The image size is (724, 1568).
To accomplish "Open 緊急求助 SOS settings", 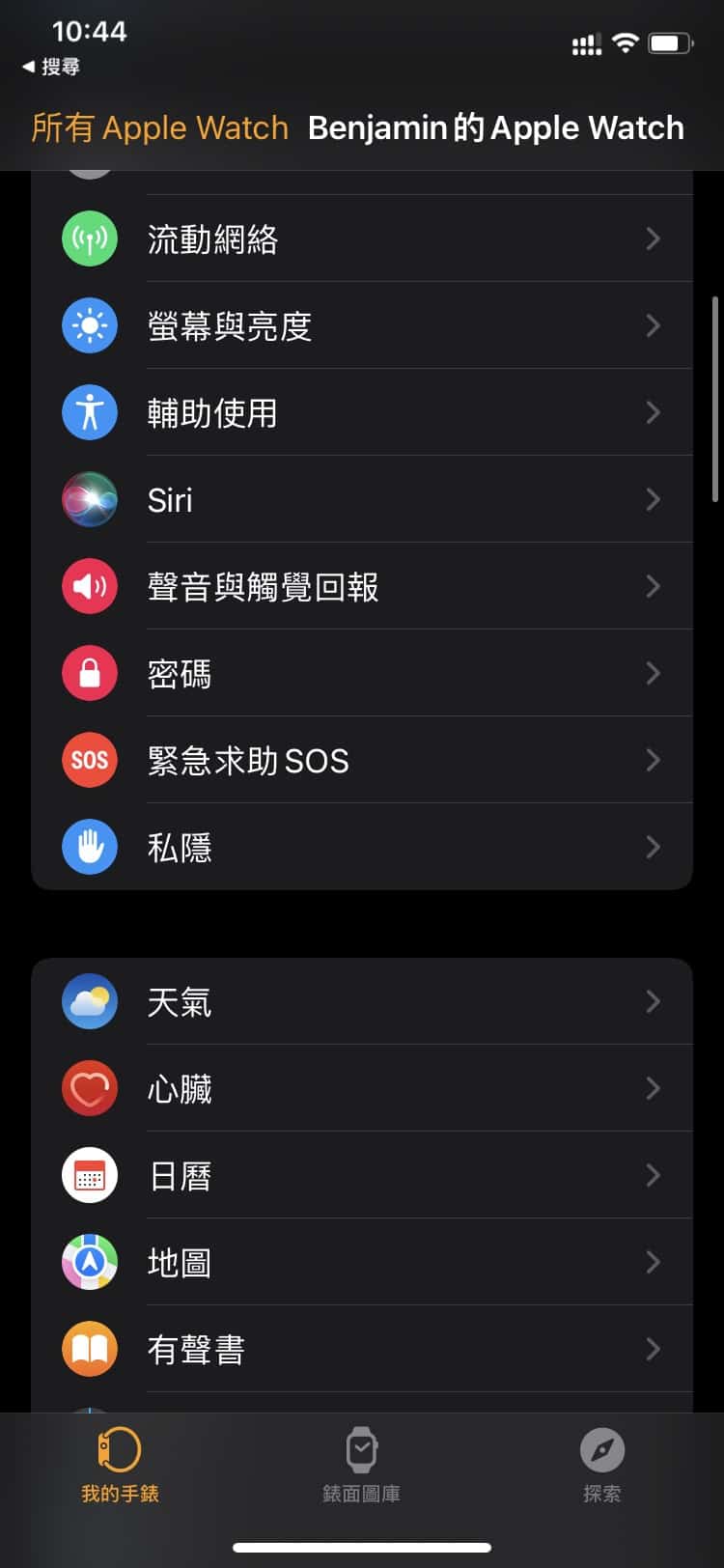I will coord(362,760).
